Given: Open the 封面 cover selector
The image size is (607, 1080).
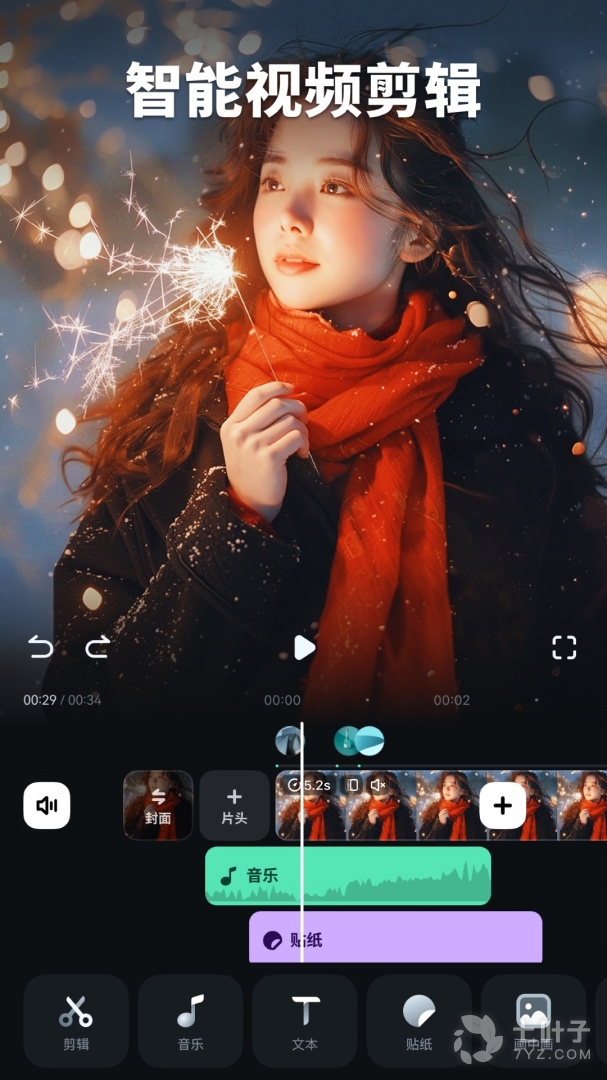Looking at the screenshot, I should 158,805.
